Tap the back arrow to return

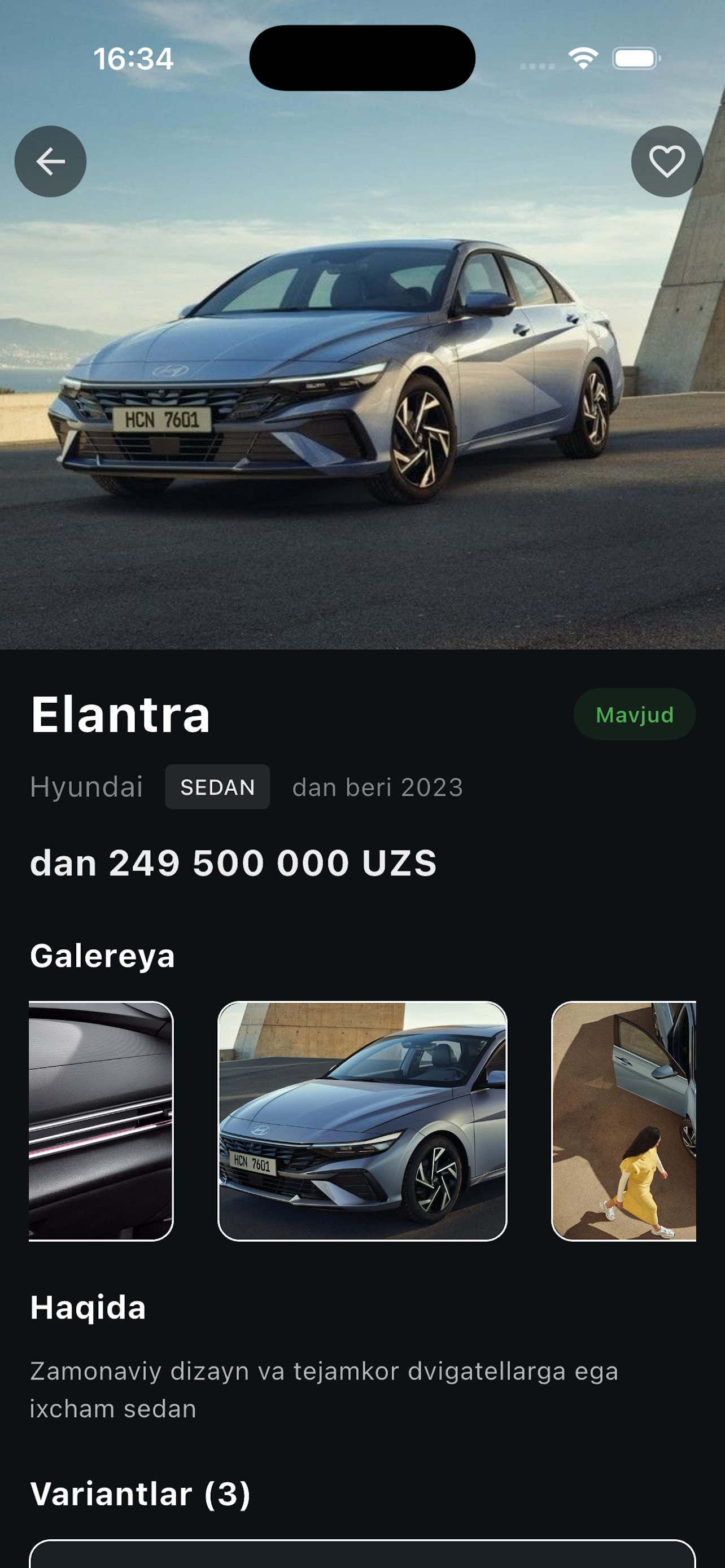[x=50, y=161]
